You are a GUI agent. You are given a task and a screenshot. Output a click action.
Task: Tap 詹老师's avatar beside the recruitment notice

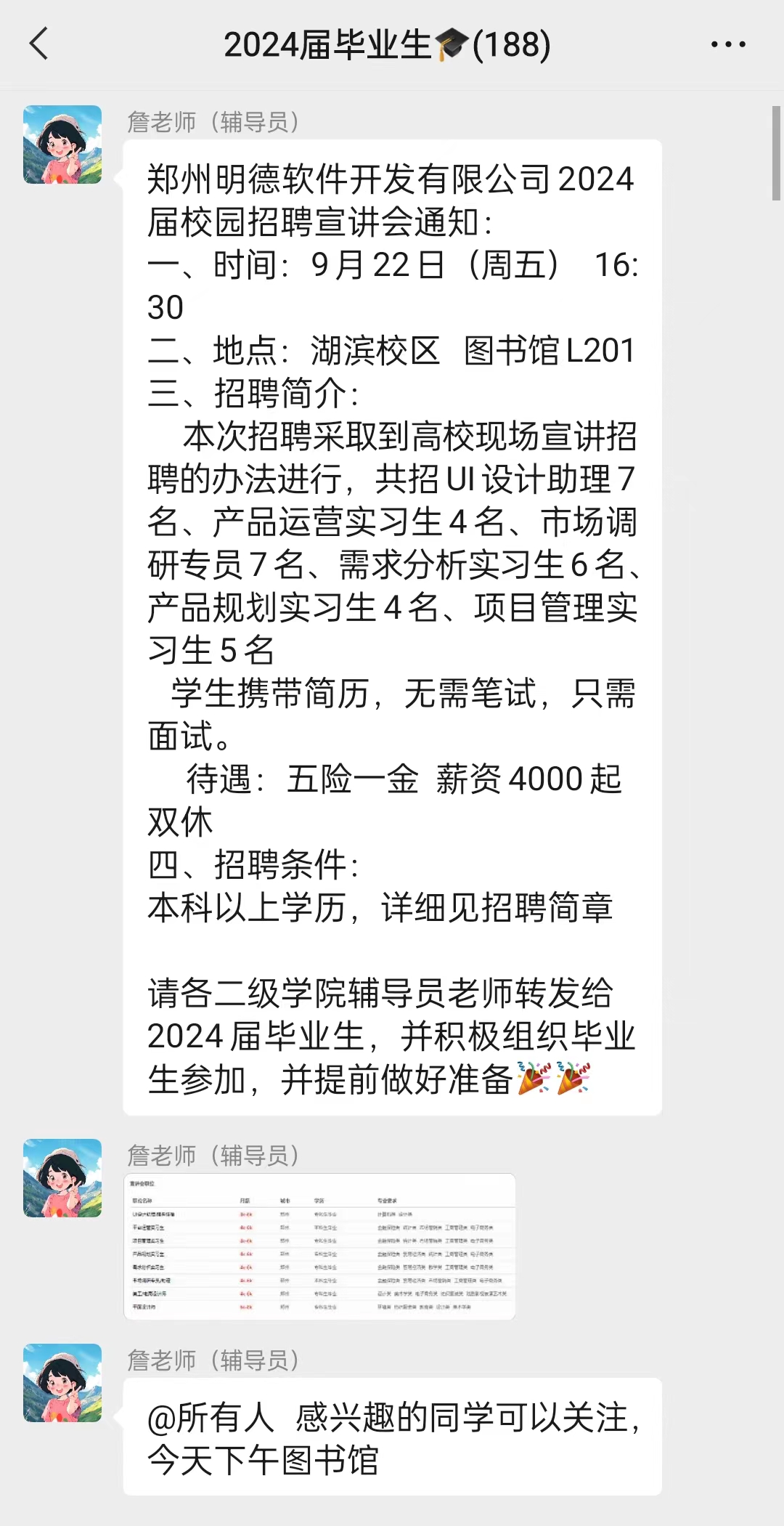pos(62,145)
